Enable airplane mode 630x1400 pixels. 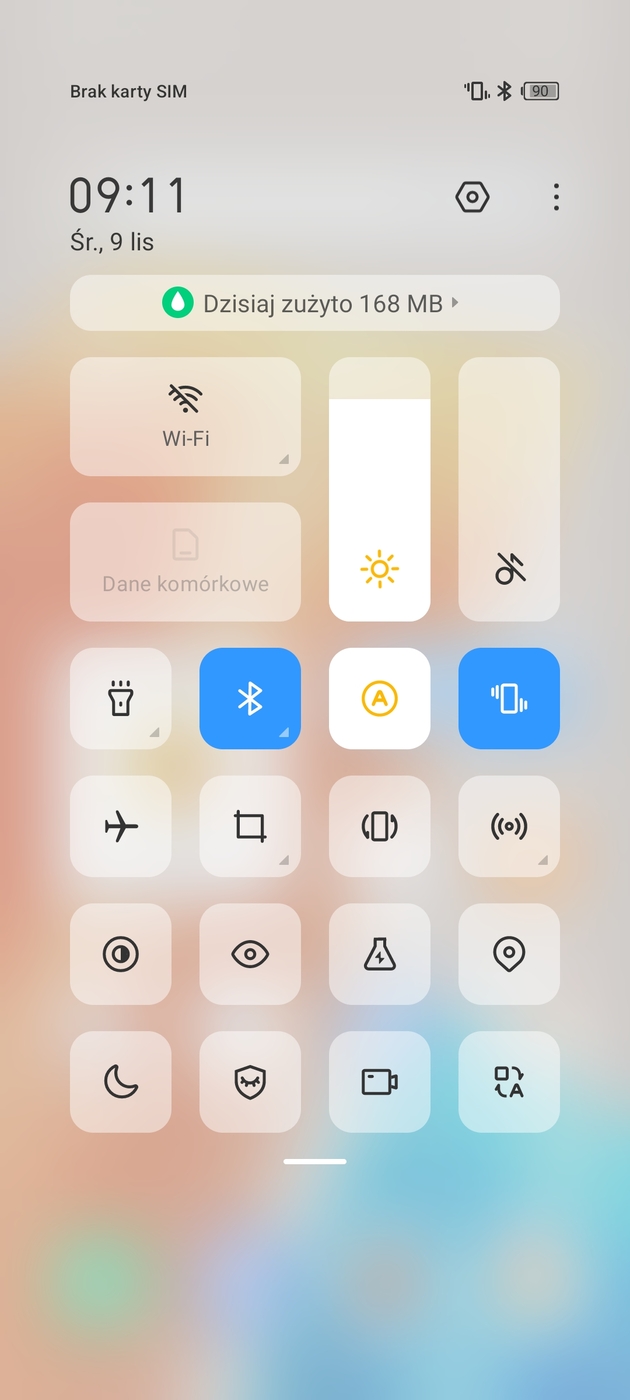tap(120, 826)
